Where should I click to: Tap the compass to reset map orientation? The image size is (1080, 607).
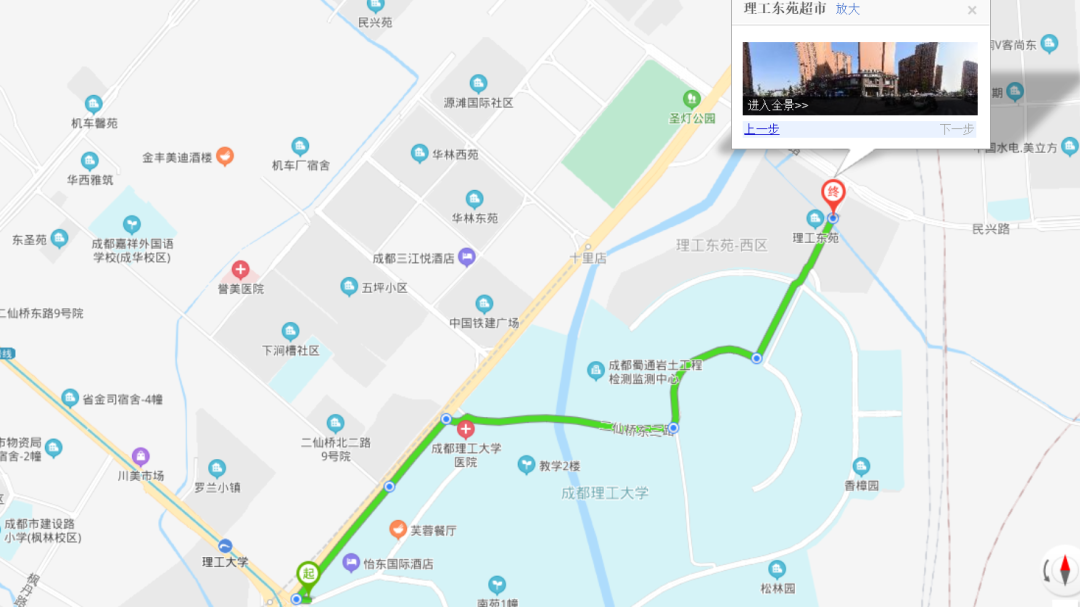coord(1059,571)
